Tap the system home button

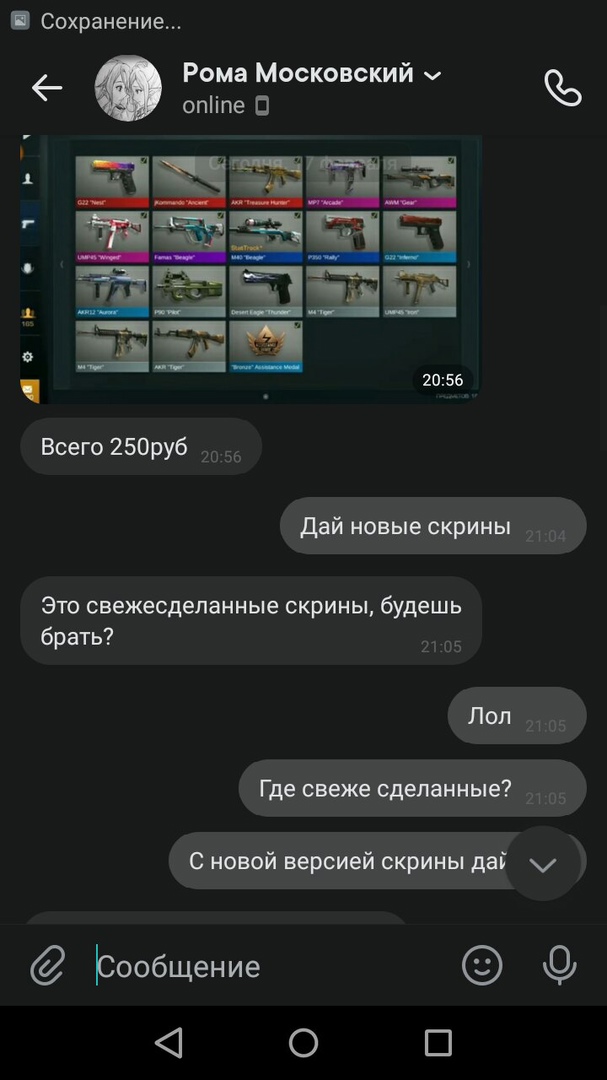coord(303,1043)
